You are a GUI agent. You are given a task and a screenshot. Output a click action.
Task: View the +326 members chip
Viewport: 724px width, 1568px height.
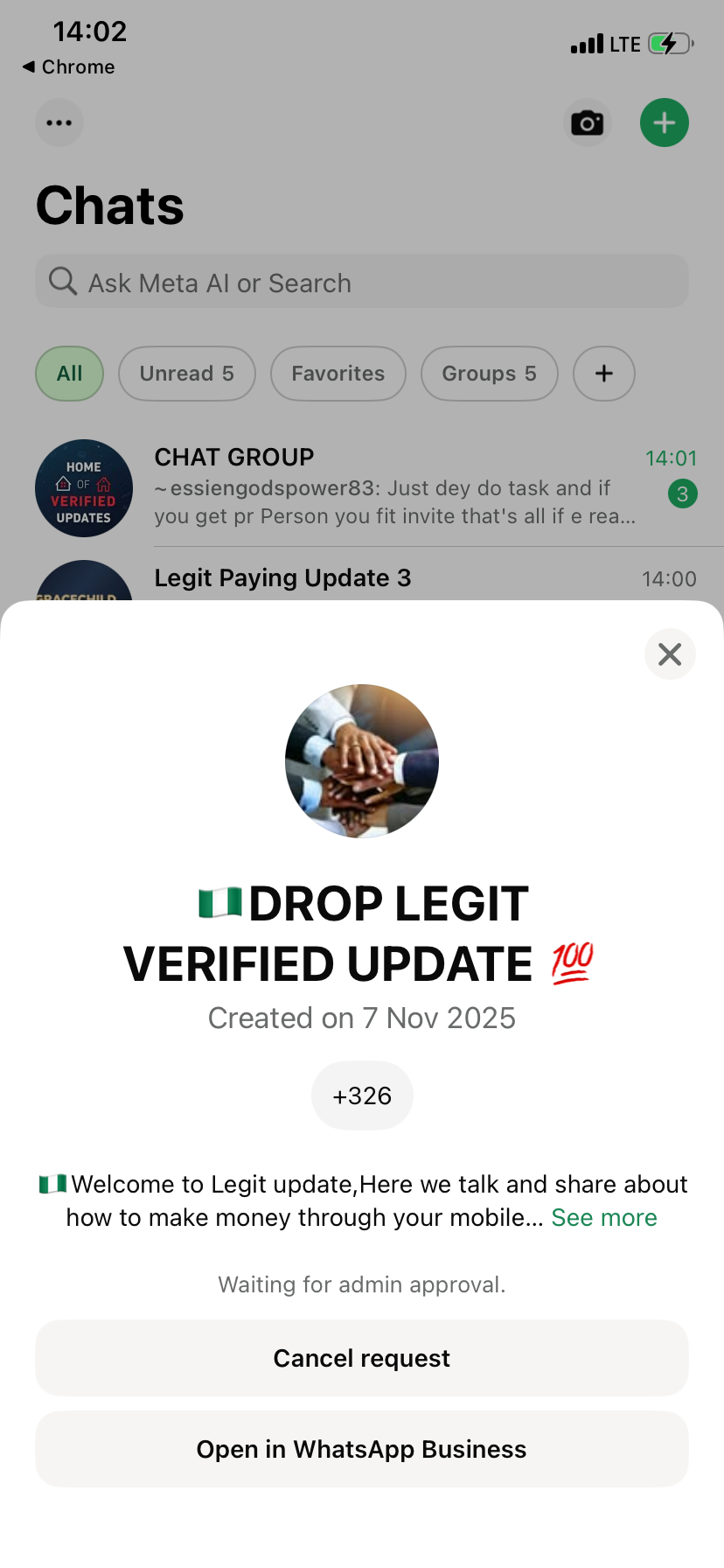pyautogui.click(x=362, y=1095)
